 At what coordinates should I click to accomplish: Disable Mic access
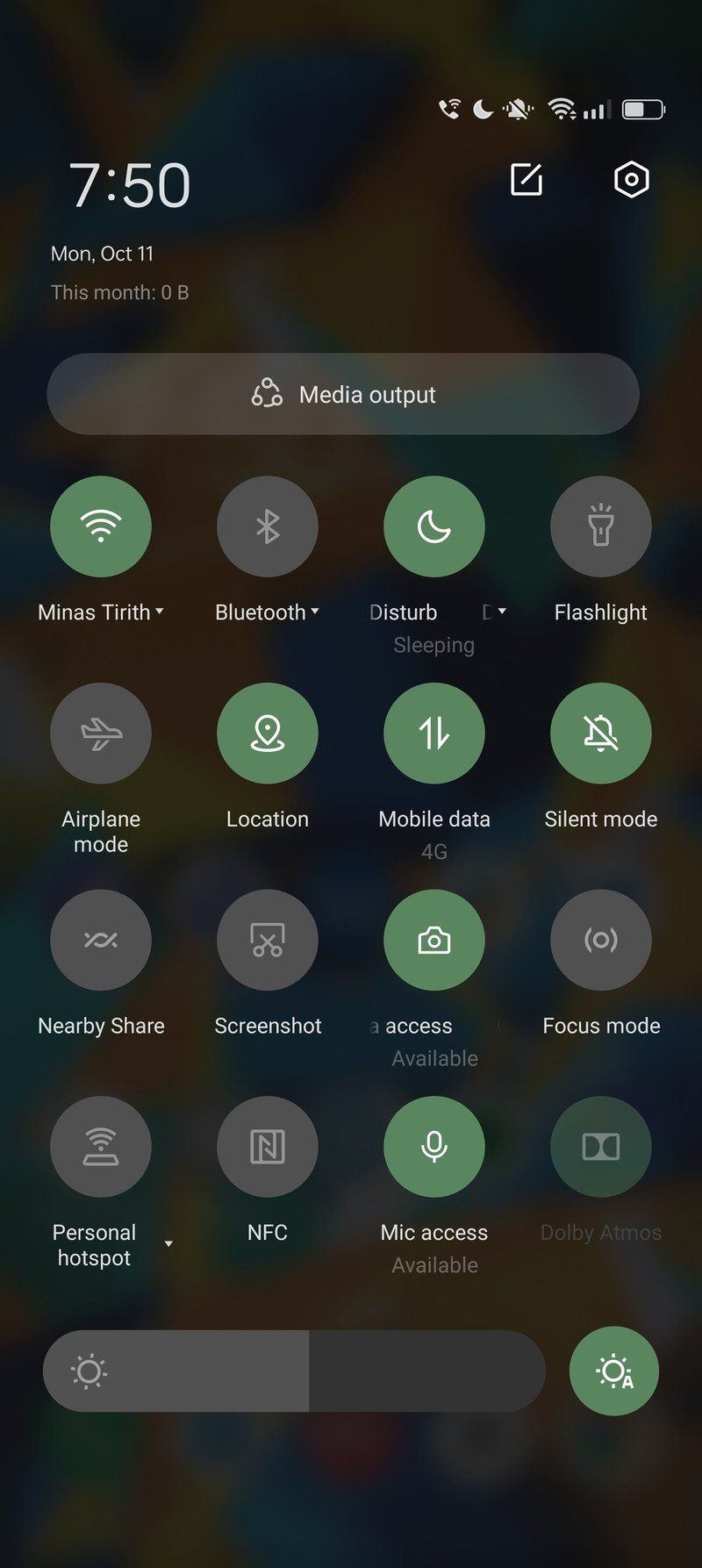(x=434, y=1147)
